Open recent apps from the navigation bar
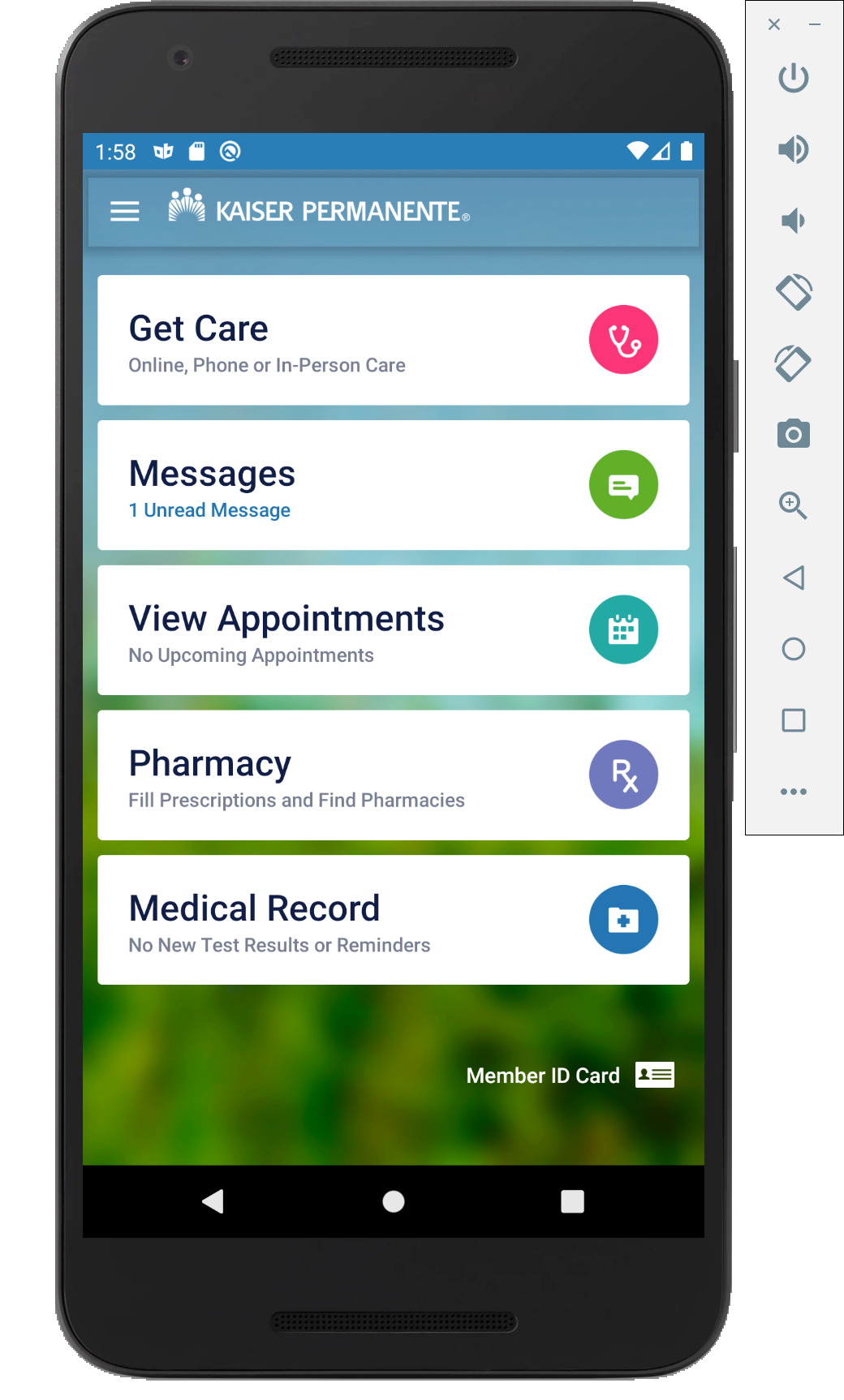Screen dimensions: 844x1400 (x=573, y=1201)
